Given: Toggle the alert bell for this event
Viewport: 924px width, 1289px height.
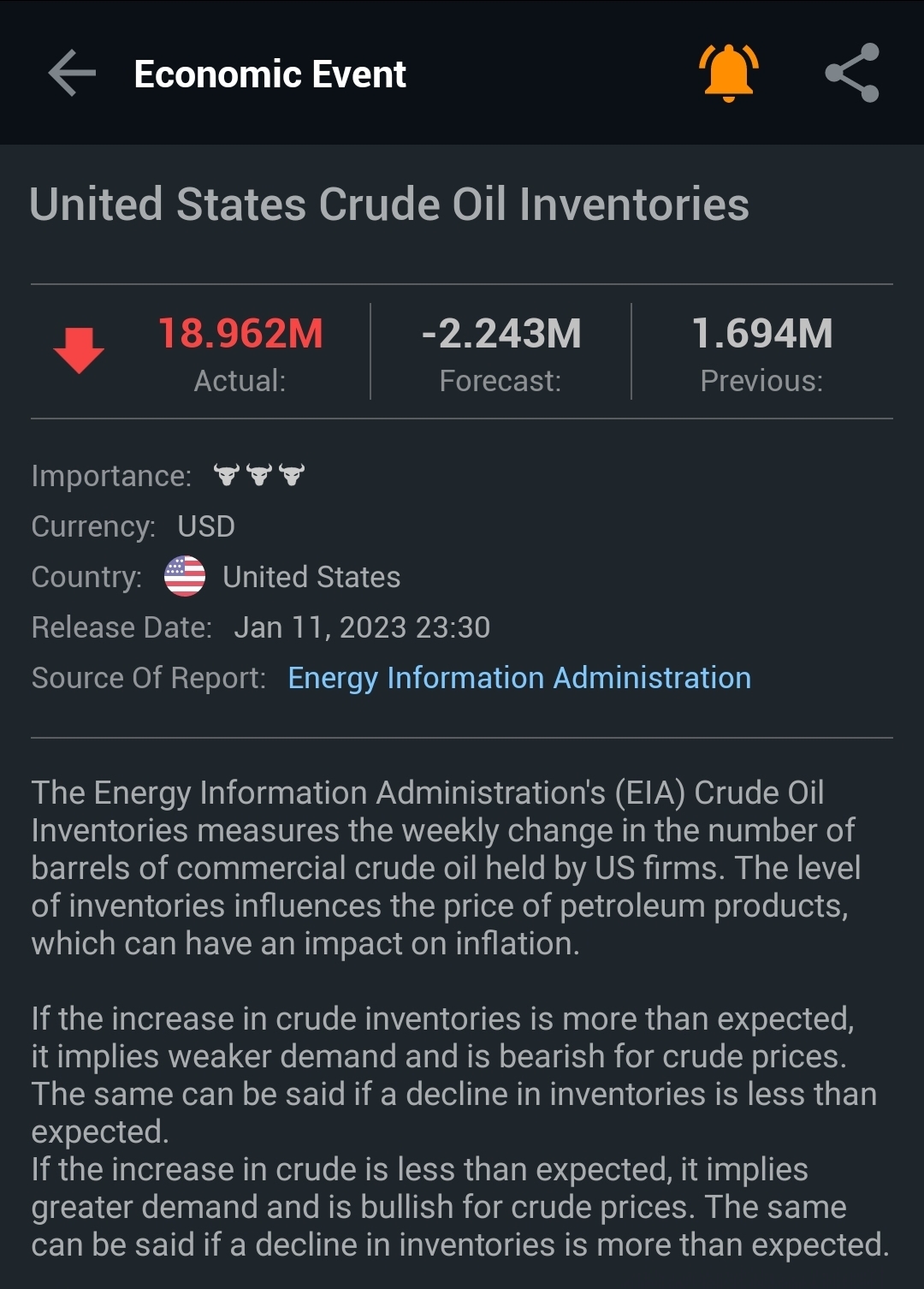Looking at the screenshot, I should point(728,74).
